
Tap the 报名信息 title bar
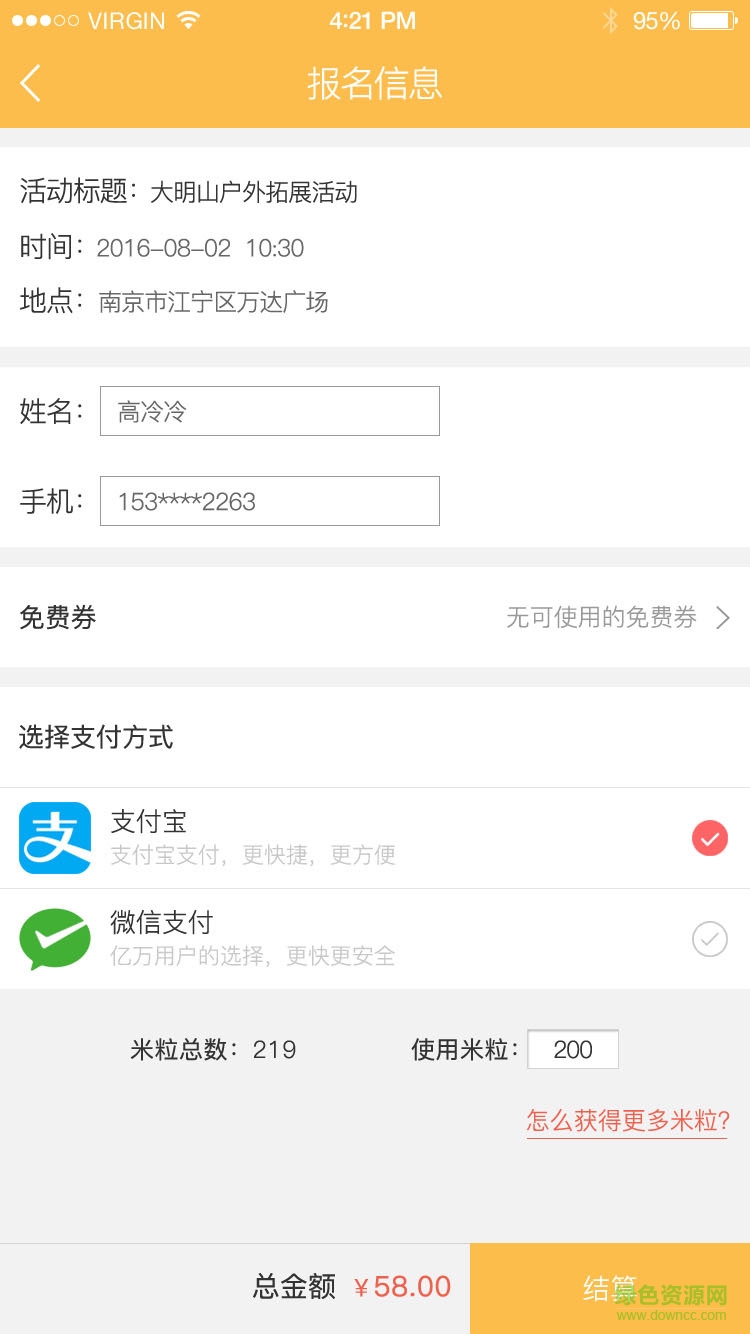click(375, 85)
